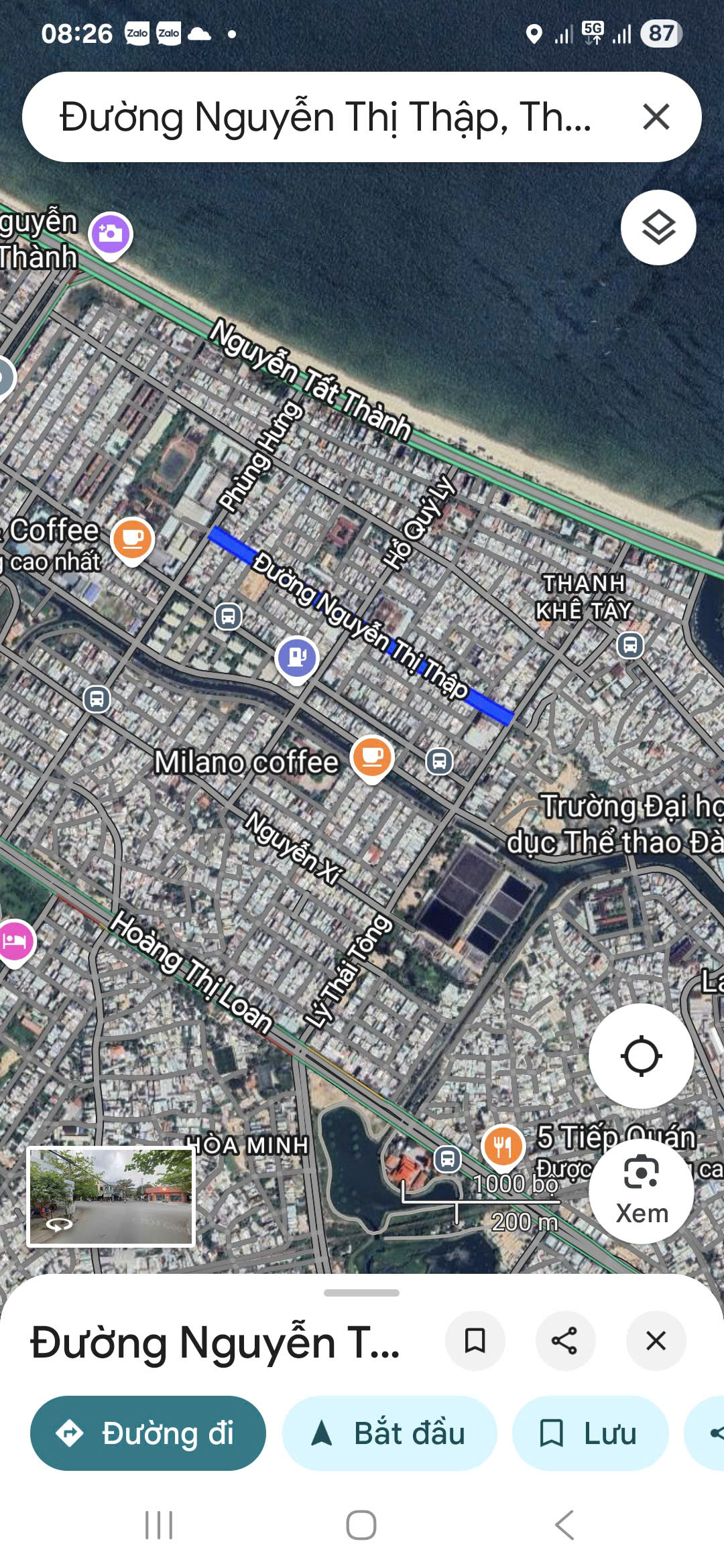
Task: Center map on my current location
Action: click(x=641, y=1056)
